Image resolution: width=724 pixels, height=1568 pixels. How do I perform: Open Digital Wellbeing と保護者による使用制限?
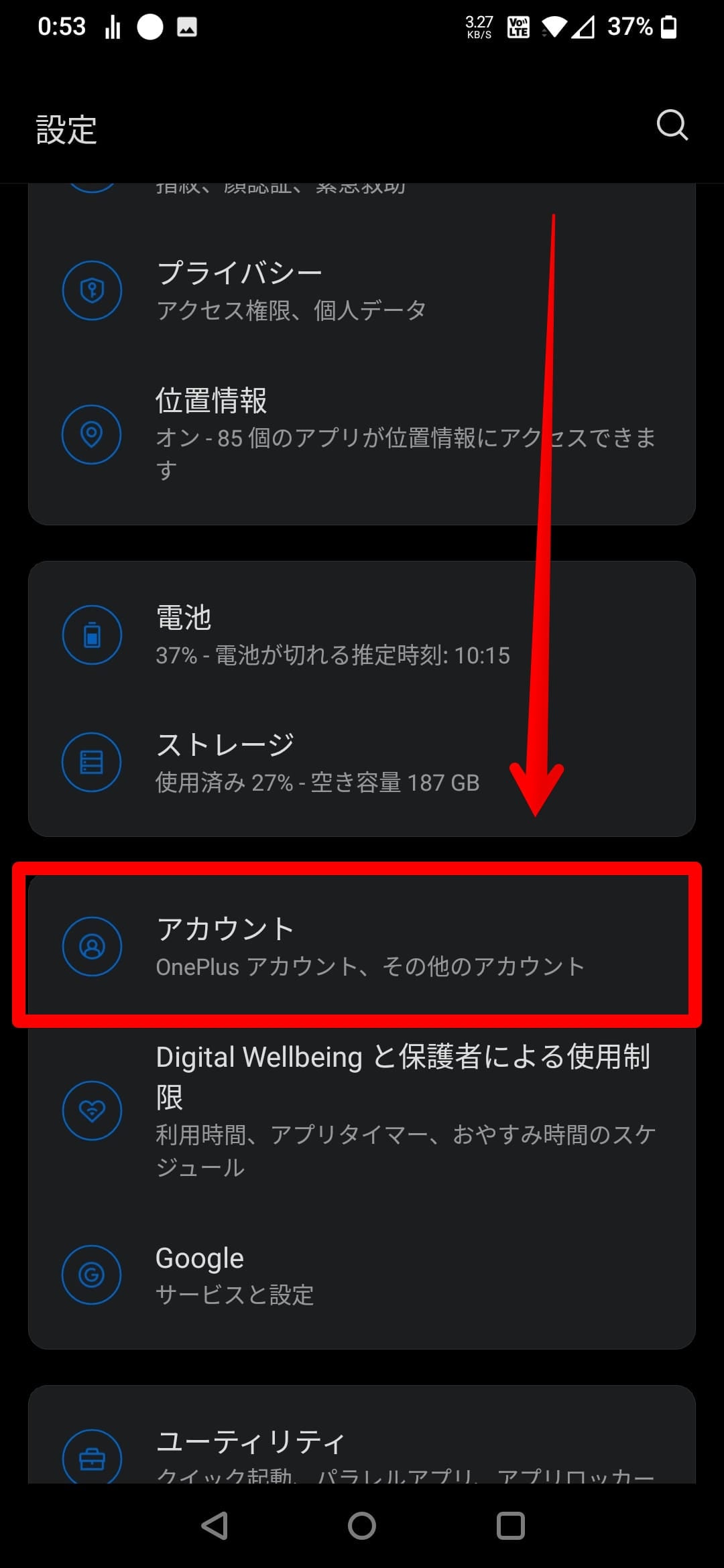point(362,1110)
